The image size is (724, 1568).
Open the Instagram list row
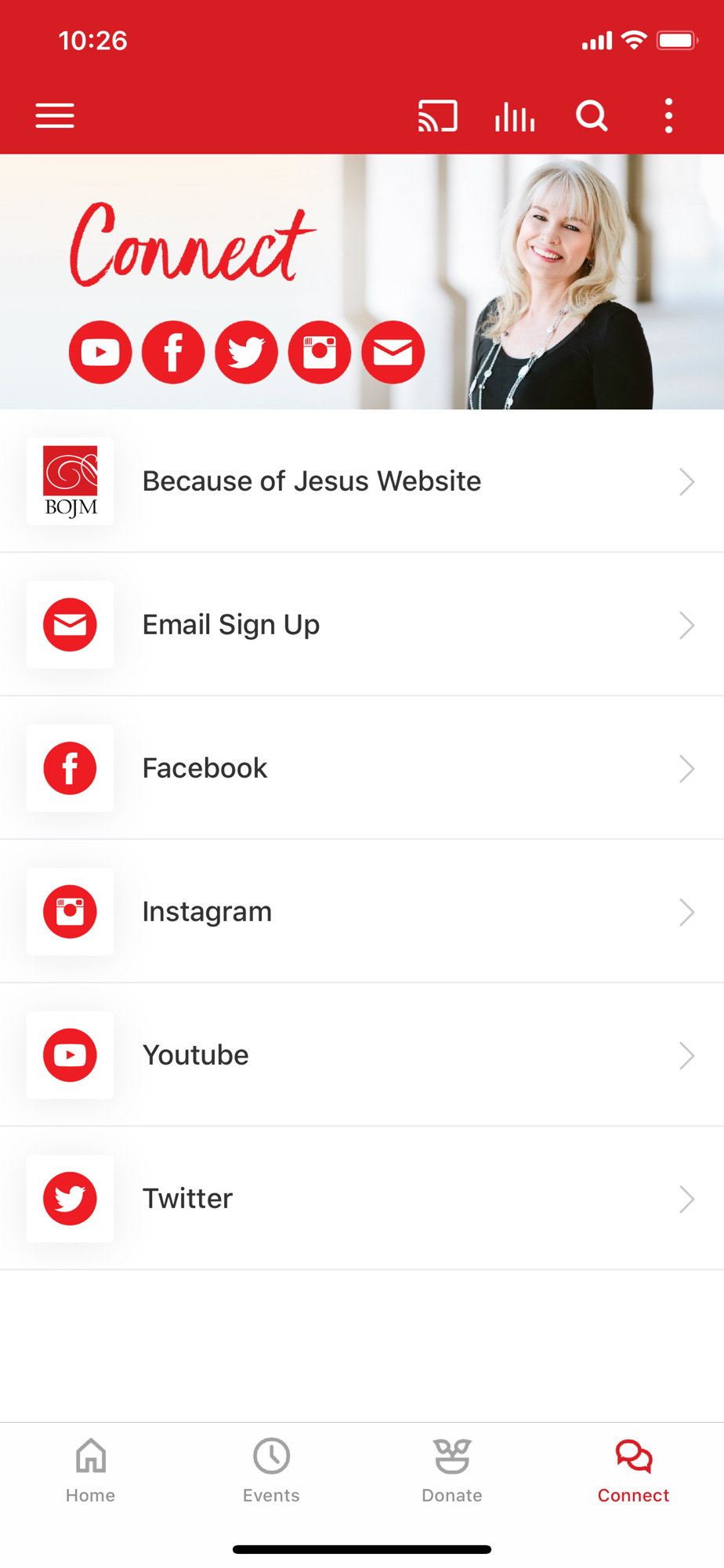[x=362, y=912]
